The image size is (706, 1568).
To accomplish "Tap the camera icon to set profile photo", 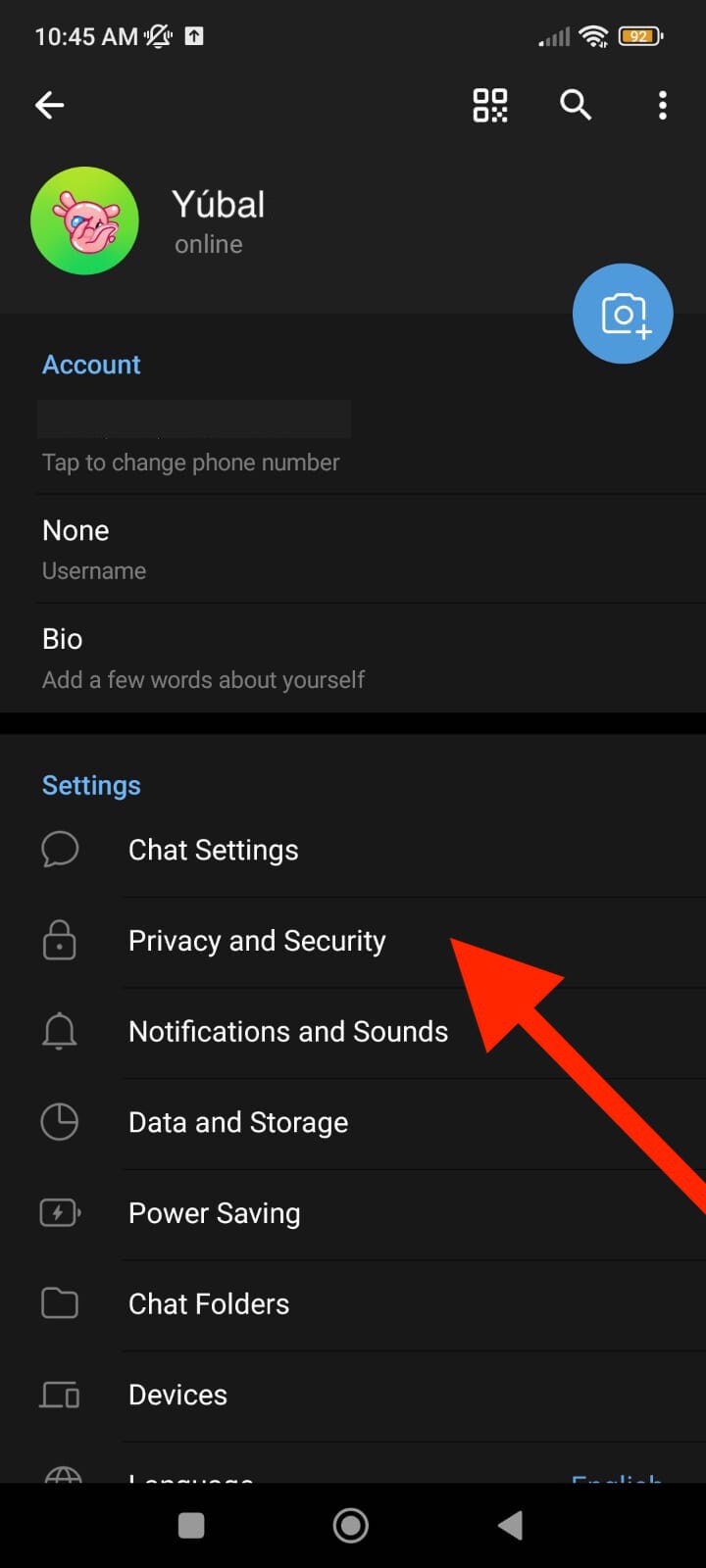I will tap(623, 314).
